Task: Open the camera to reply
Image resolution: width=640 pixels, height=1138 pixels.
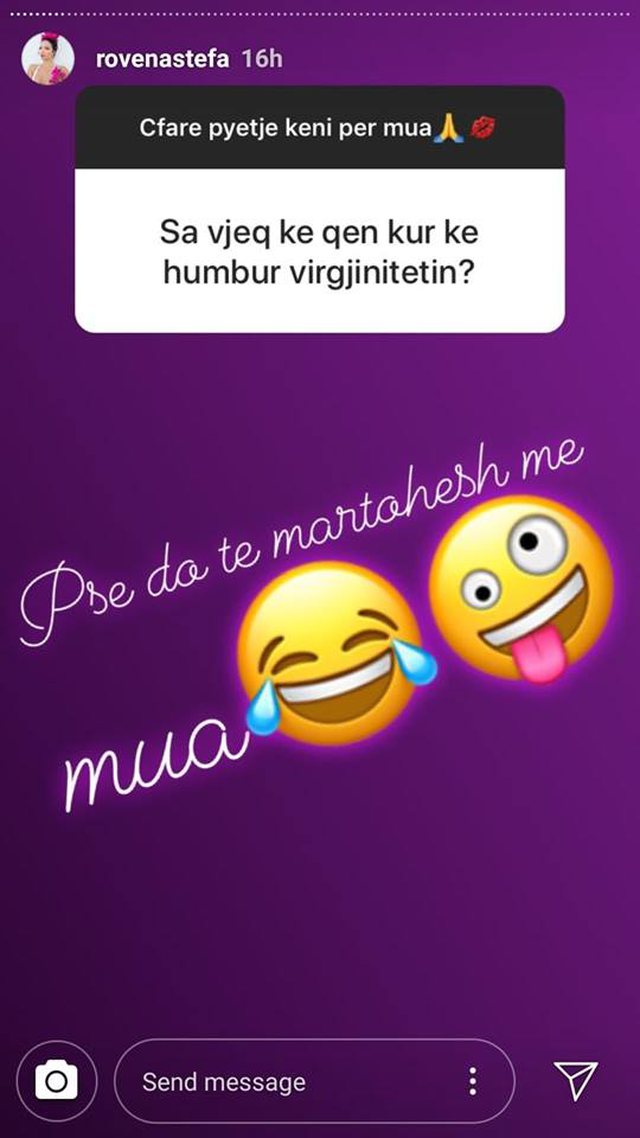Action: pyautogui.click(x=57, y=1081)
